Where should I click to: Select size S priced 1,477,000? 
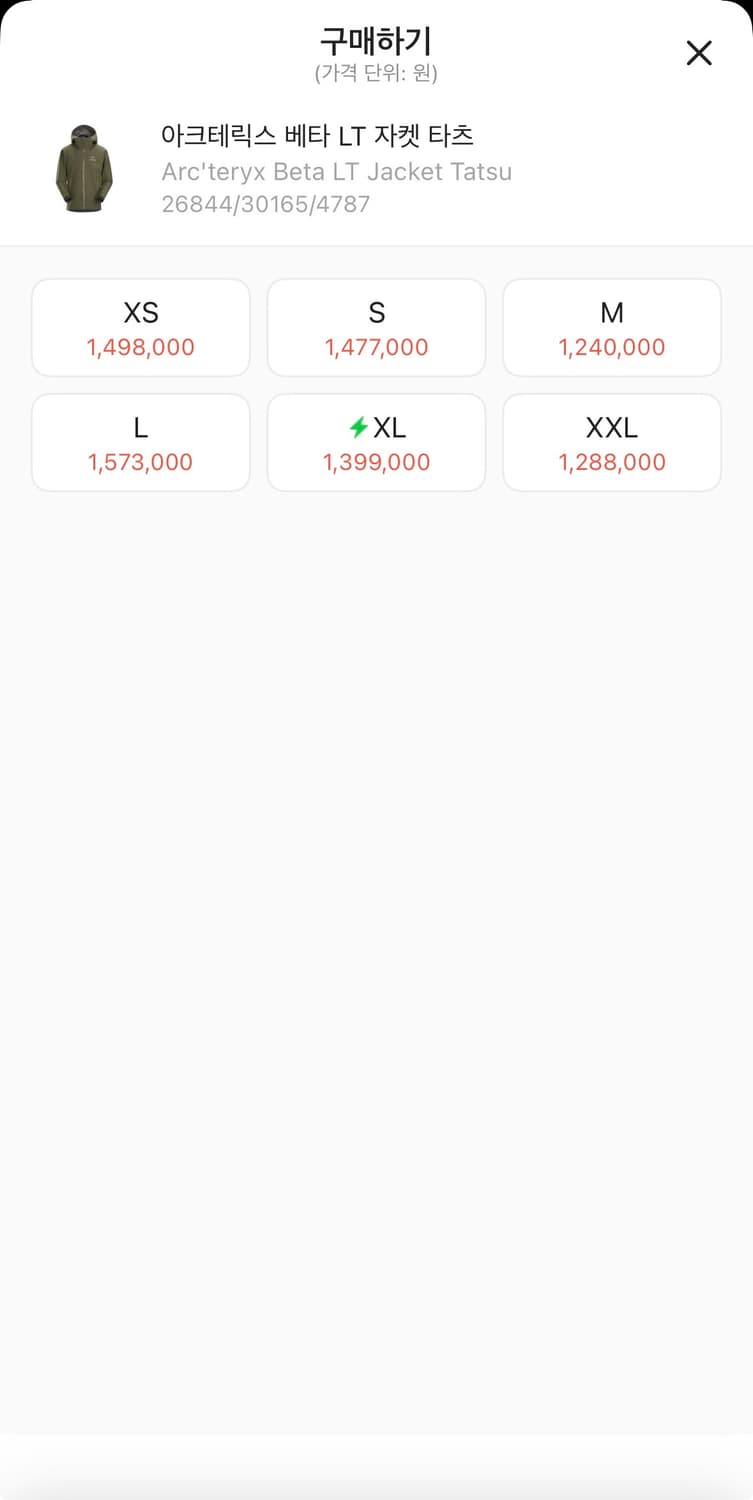pyautogui.click(x=376, y=327)
